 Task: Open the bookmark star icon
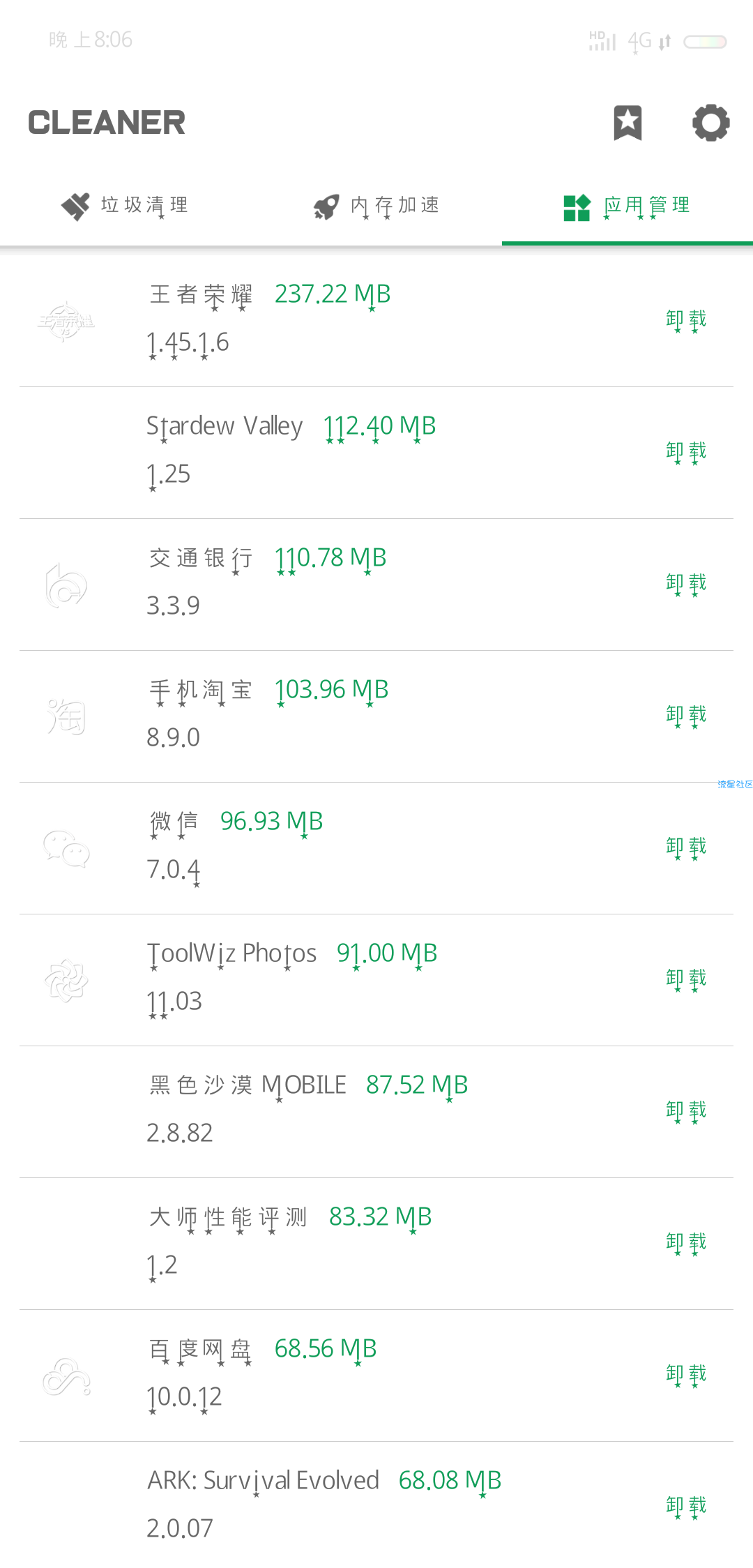tap(627, 123)
